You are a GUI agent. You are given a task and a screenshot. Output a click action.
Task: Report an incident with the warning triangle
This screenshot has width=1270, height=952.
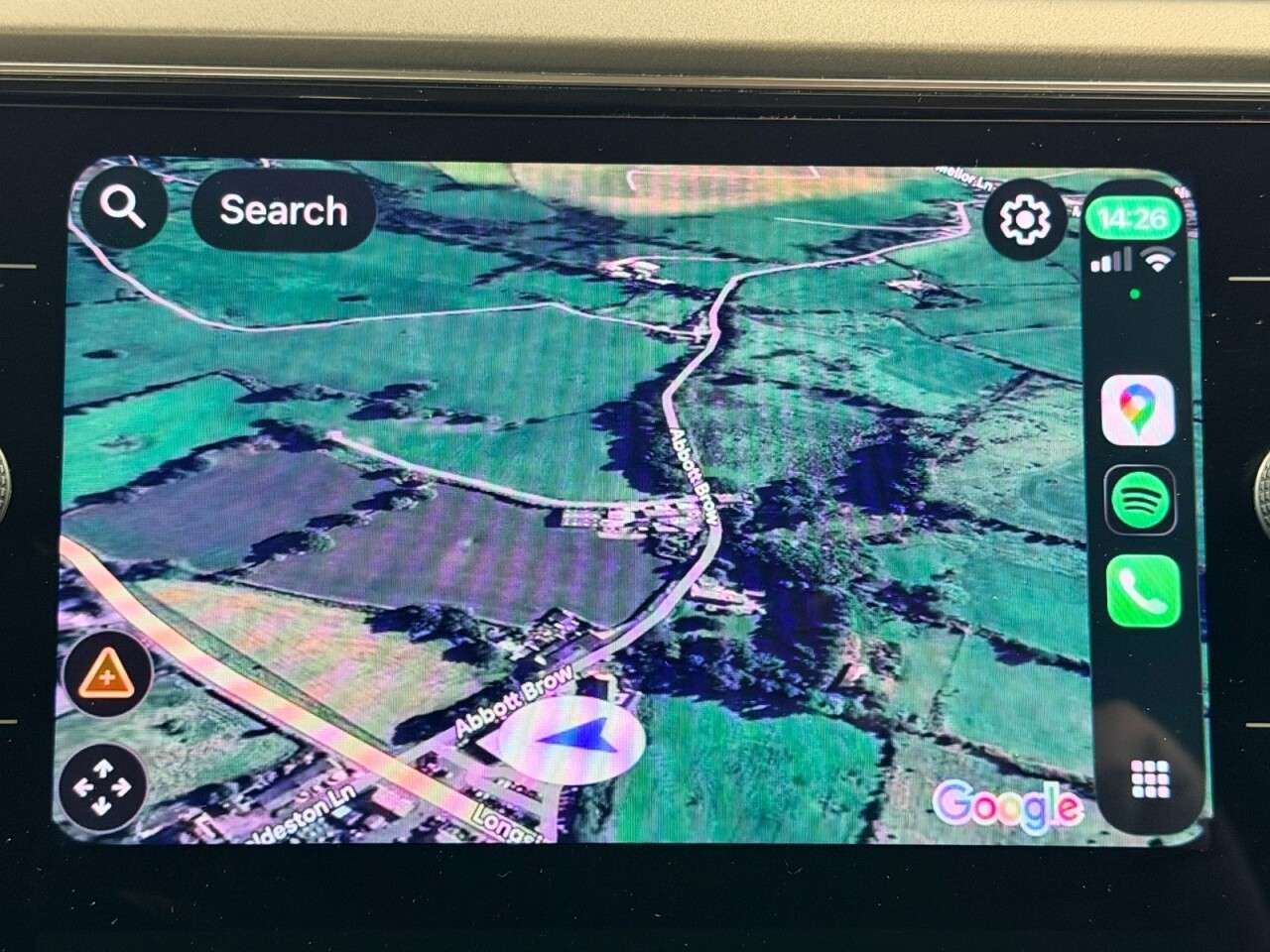click(x=107, y=676)
